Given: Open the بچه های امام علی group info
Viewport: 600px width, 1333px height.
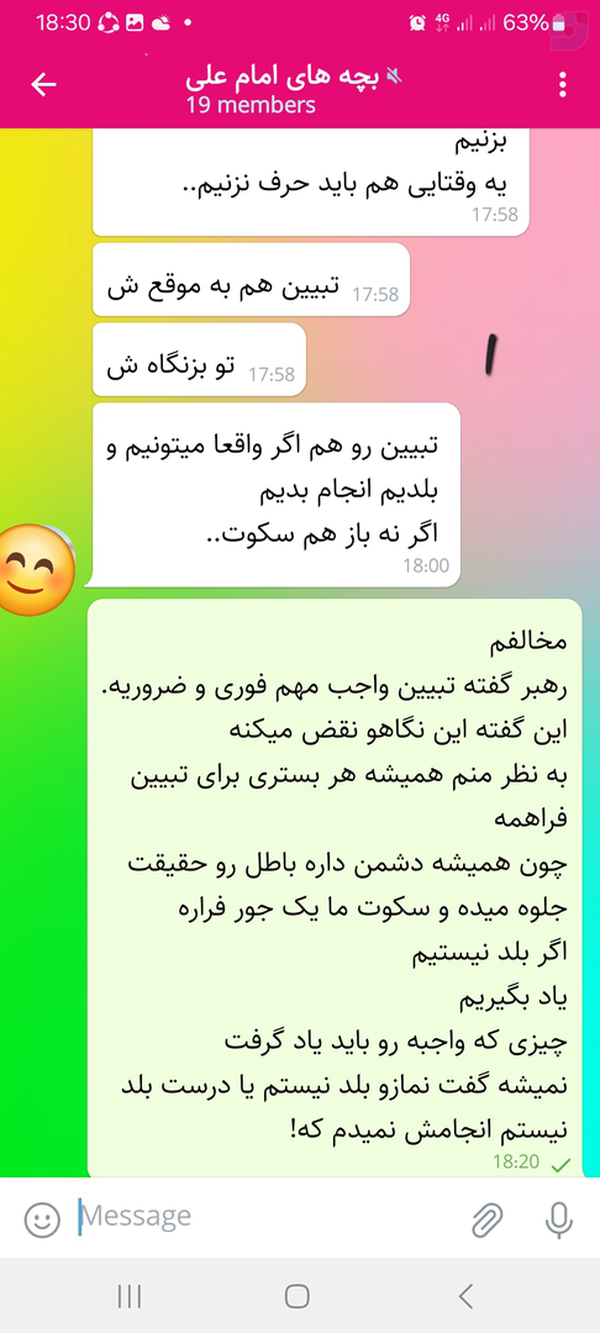Looking at the screenshot, I should [290, 90].
